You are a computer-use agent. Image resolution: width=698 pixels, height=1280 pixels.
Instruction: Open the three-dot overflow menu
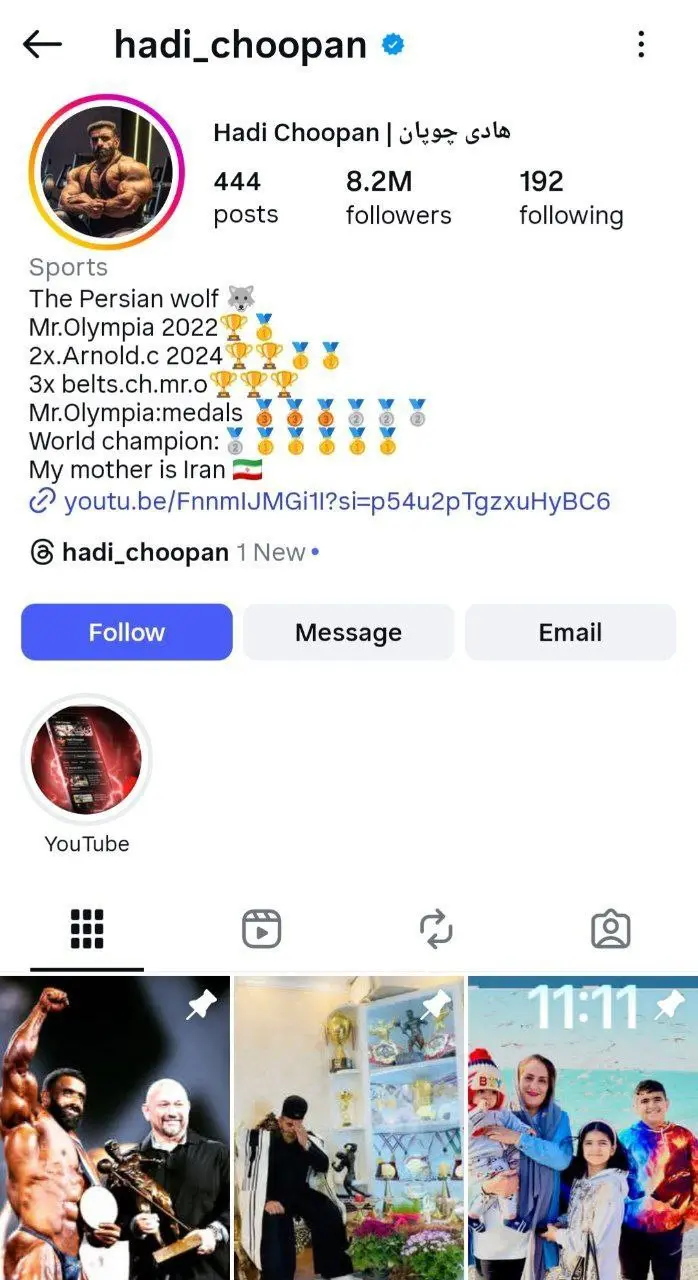(x=641, y=44)
